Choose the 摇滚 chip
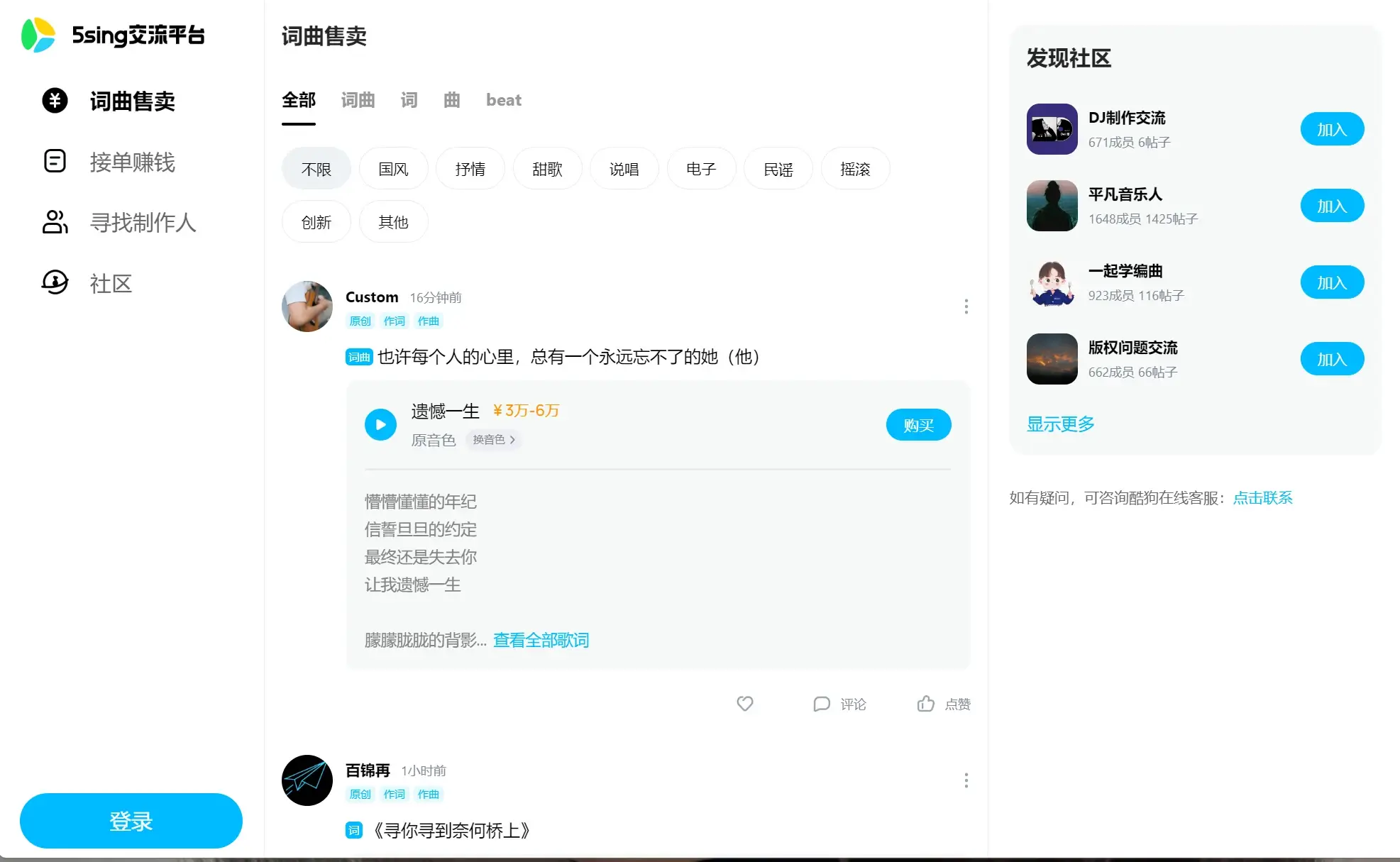1400x862 pixels. (x=854, y=169)
